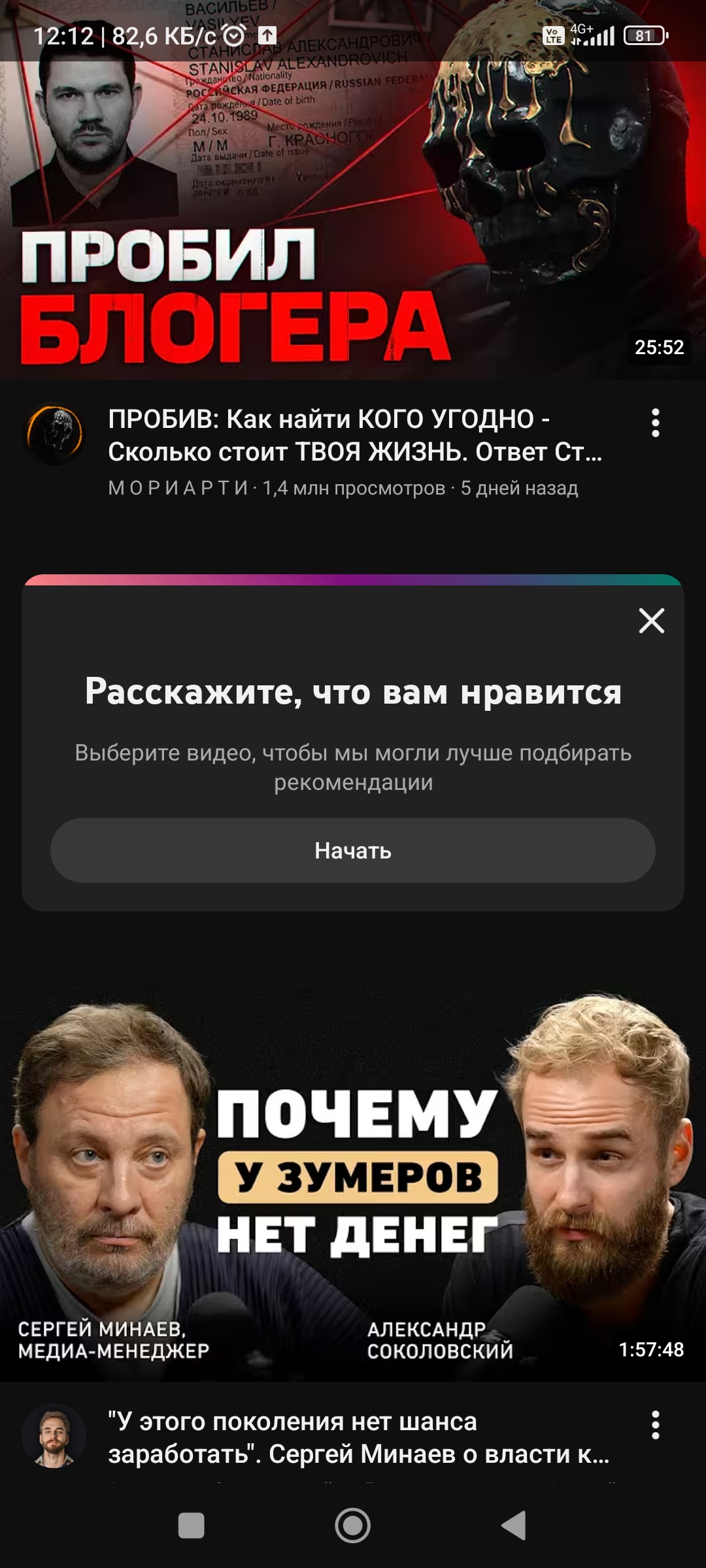This screenshot has height=1568, width=706.
Task: Open the channel avatar under the Минаев video
Action: 54,1436
